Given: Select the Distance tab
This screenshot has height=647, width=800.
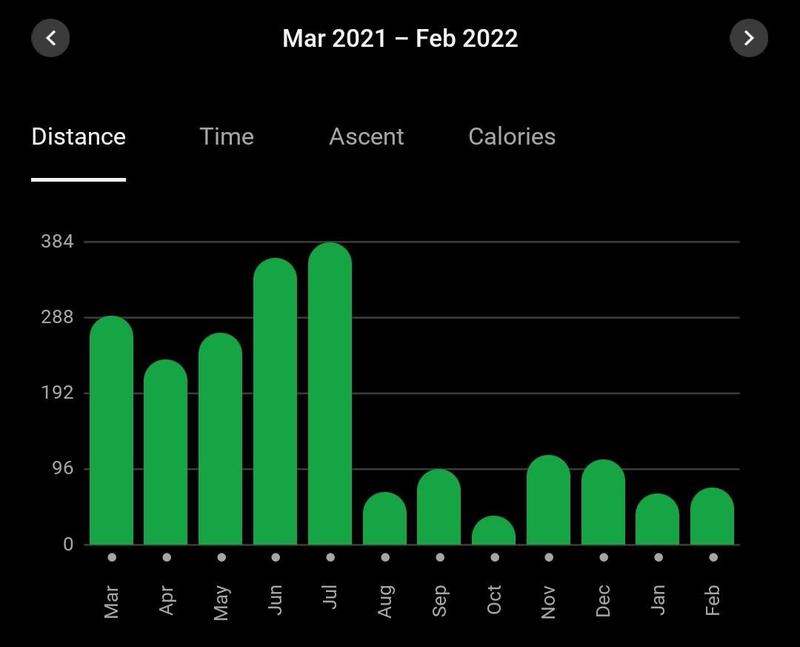Looking at the screenshot, I should pos(78,137).
